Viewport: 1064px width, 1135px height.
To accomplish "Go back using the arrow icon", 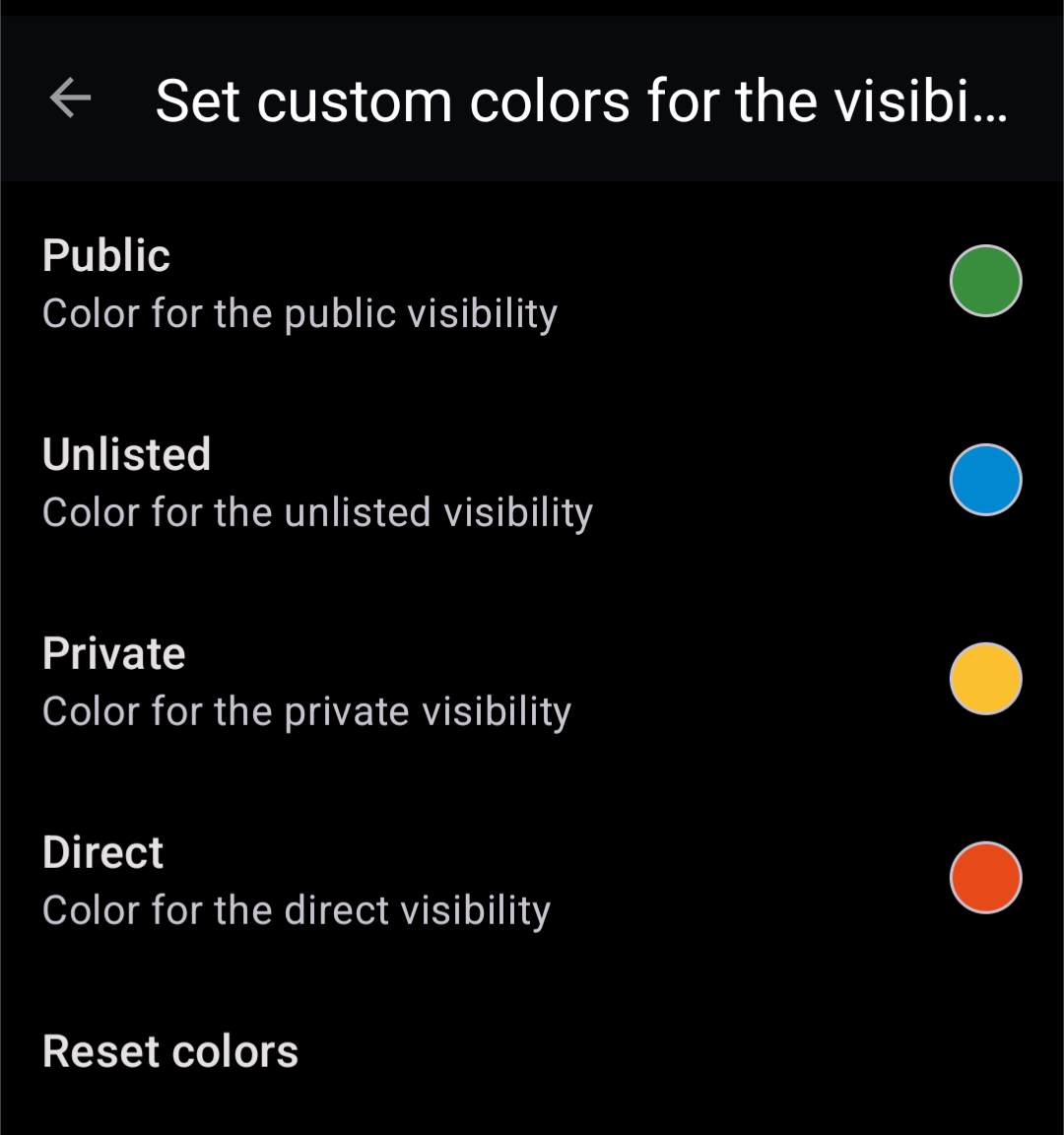I will point(70,99).
